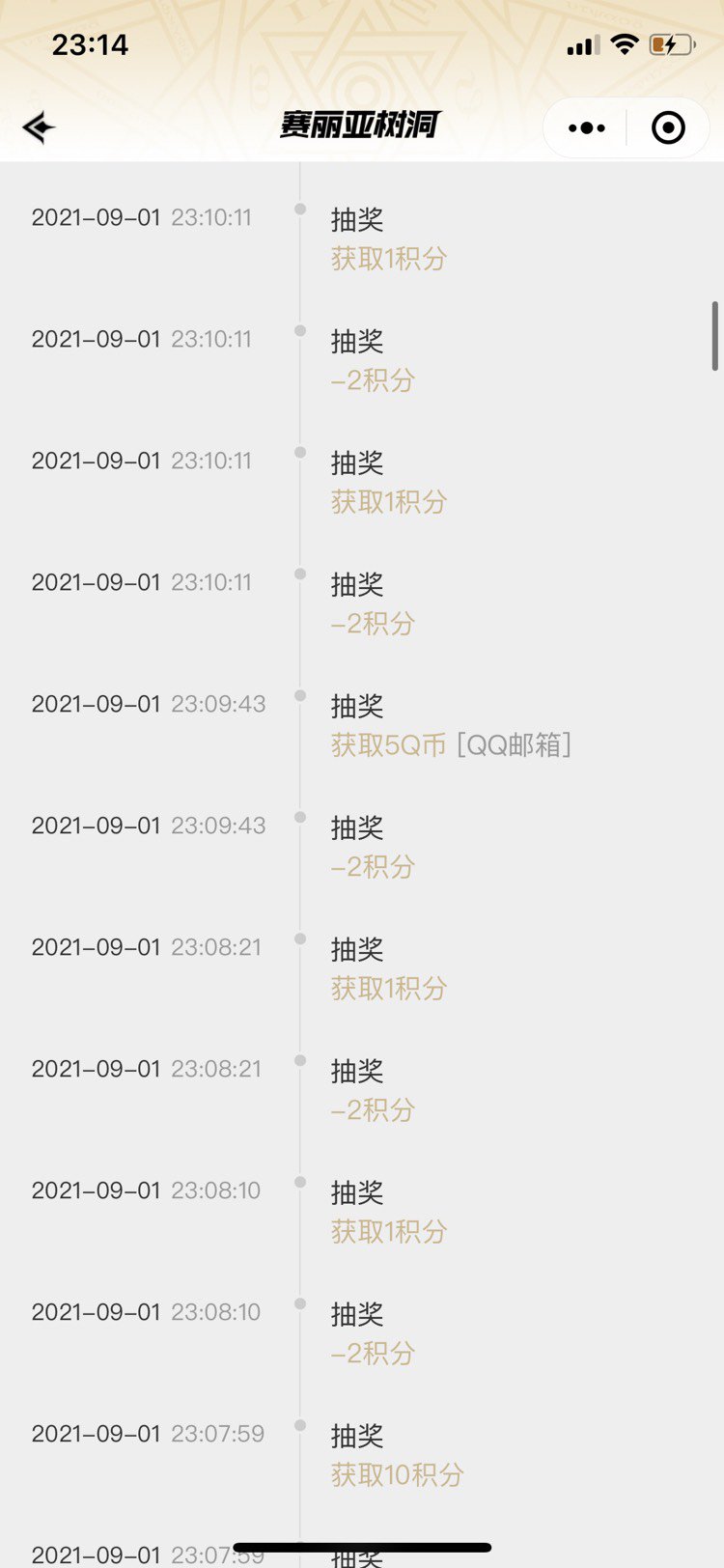Image resolution: width=724 pixels, height=1568 pixels.
Task: Open the mini program more options menu
Action: tap(586, 127)
